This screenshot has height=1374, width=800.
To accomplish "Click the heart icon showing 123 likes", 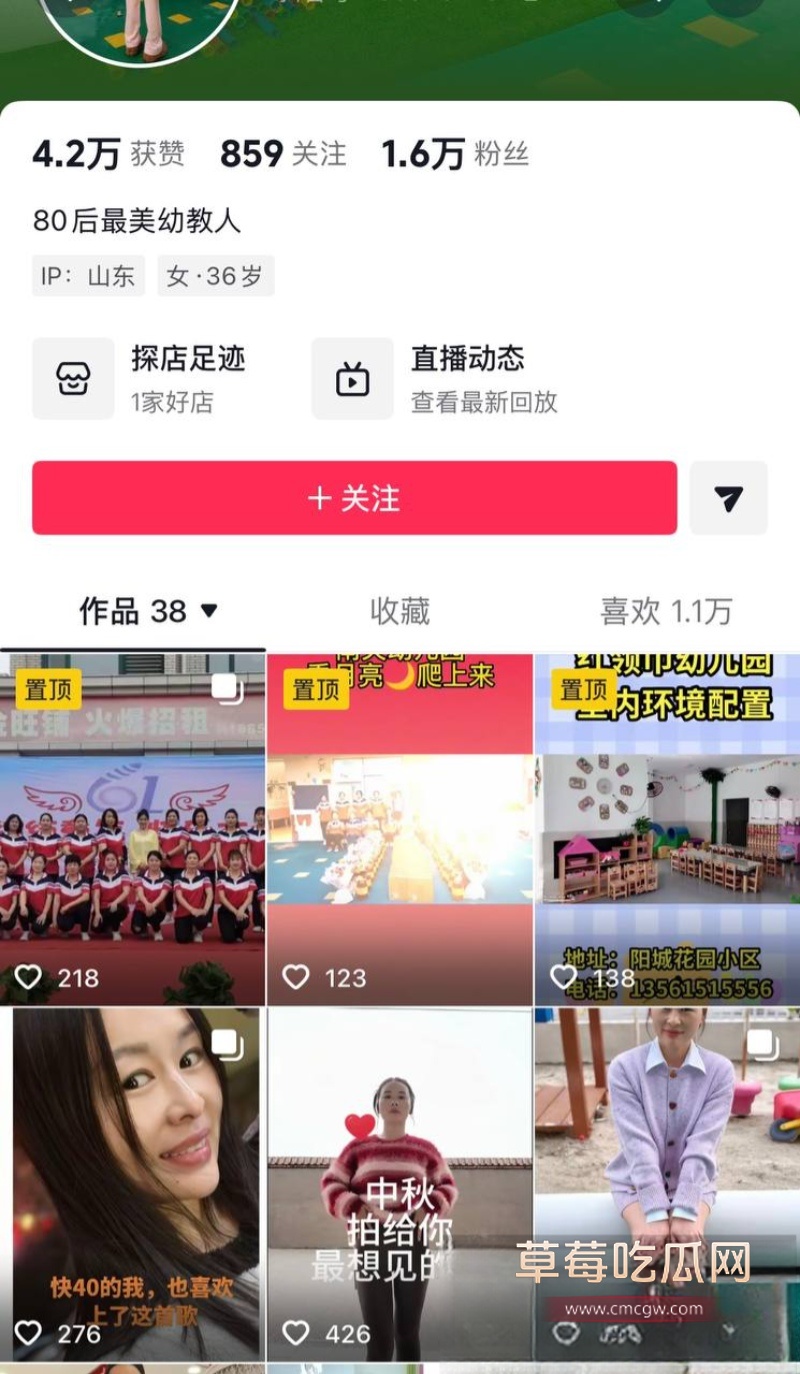I will pyautogui.click(x=296, y=978).
